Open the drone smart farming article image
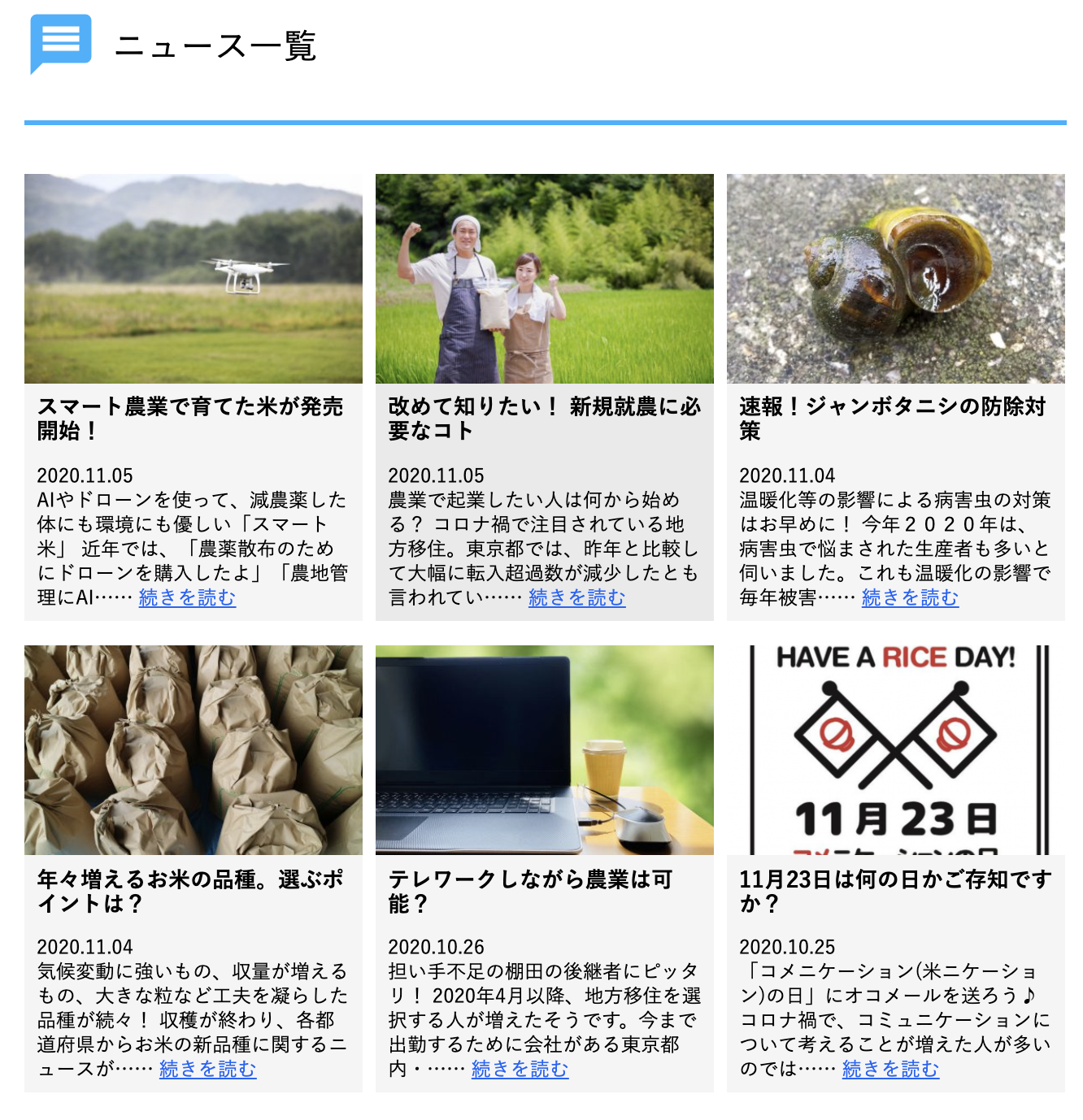 tap(194, 278)
